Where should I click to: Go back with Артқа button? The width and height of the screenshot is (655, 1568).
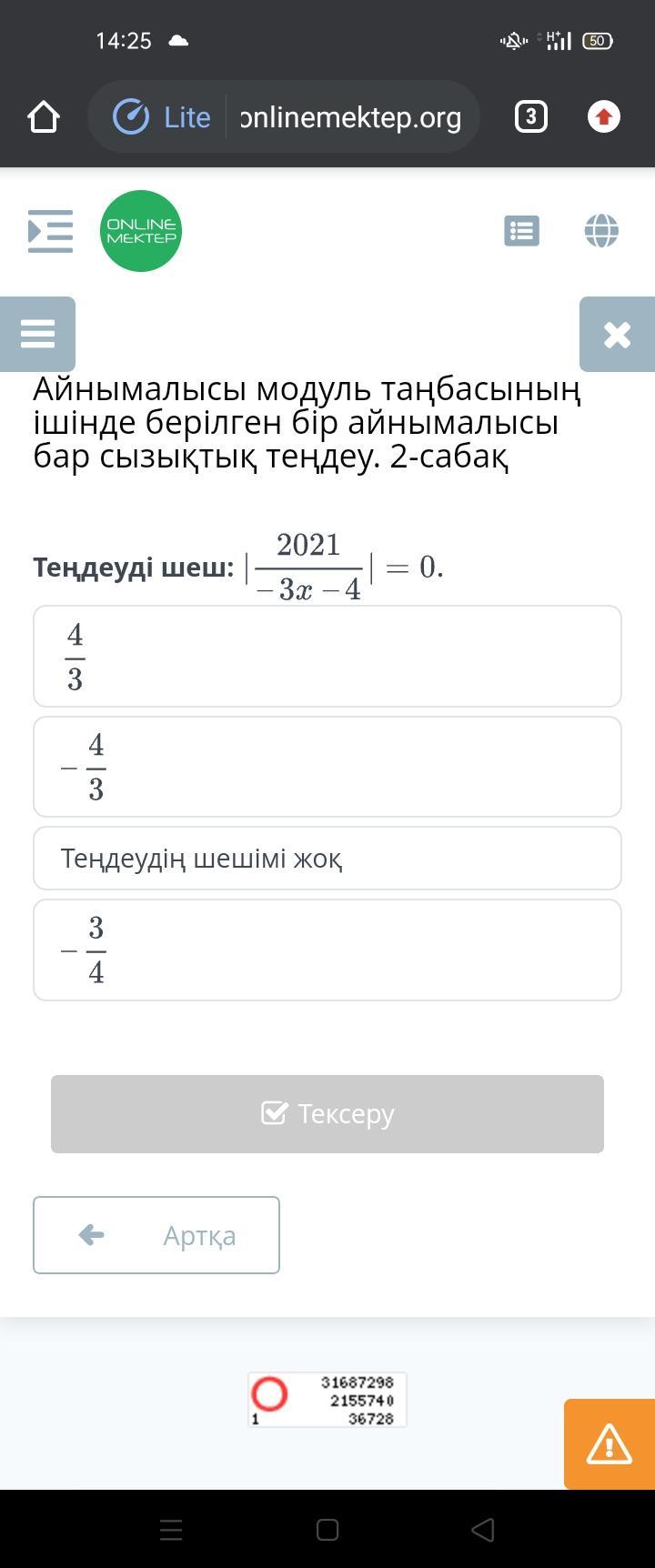tap(156, 1234)
